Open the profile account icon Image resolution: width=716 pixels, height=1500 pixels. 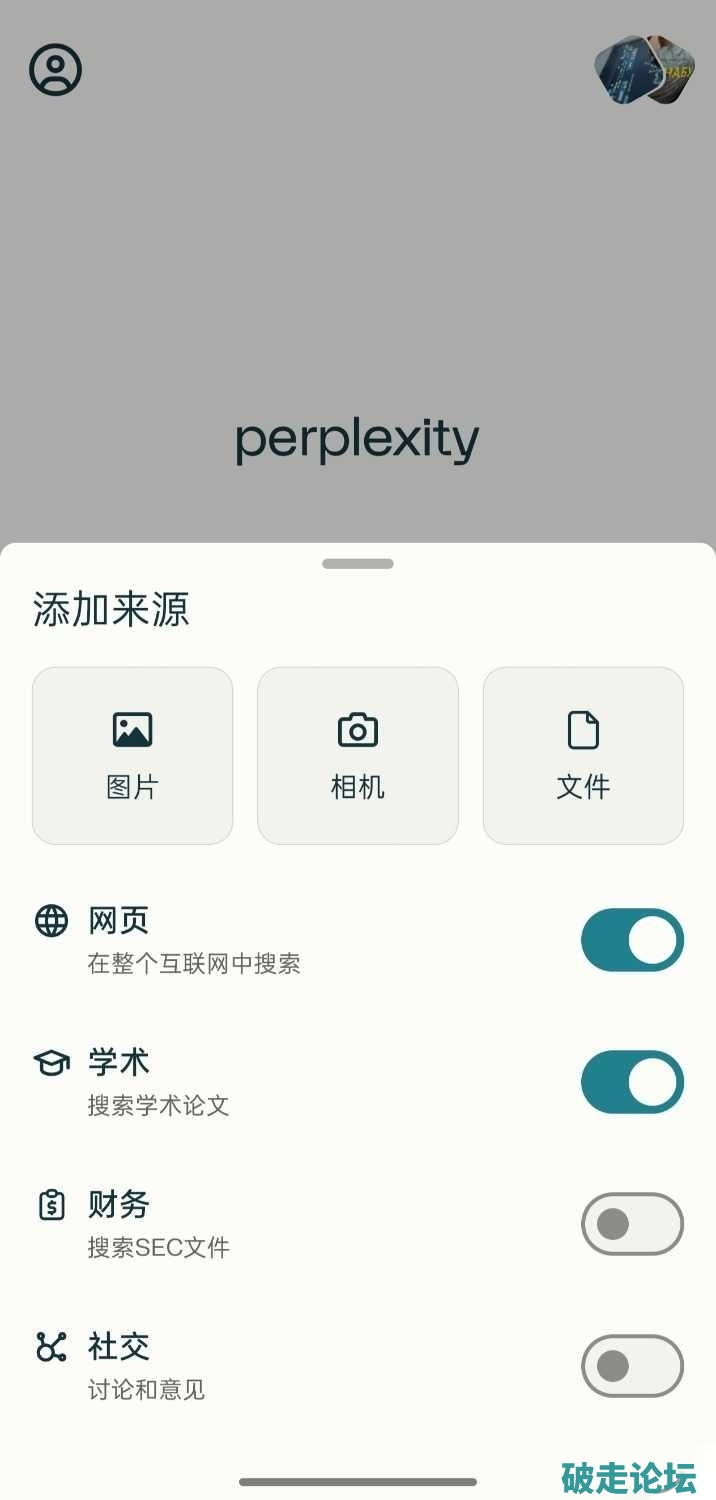[x=55, y=70]
